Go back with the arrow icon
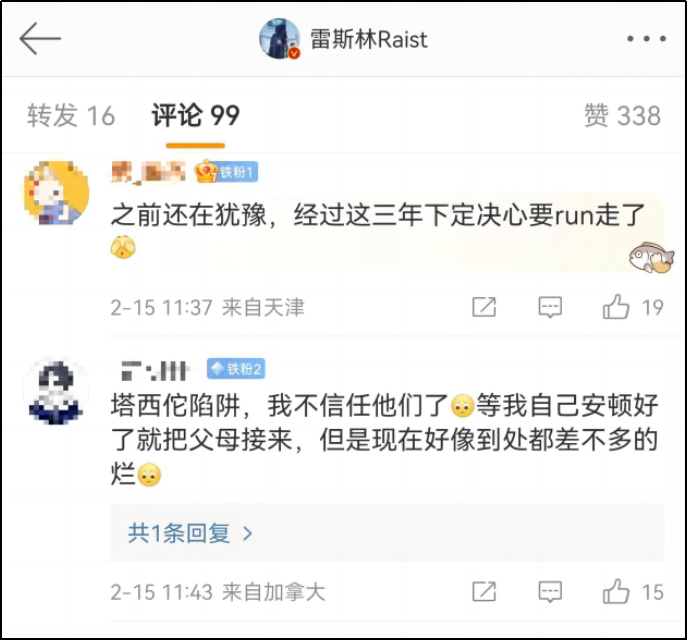 (40, 39)
